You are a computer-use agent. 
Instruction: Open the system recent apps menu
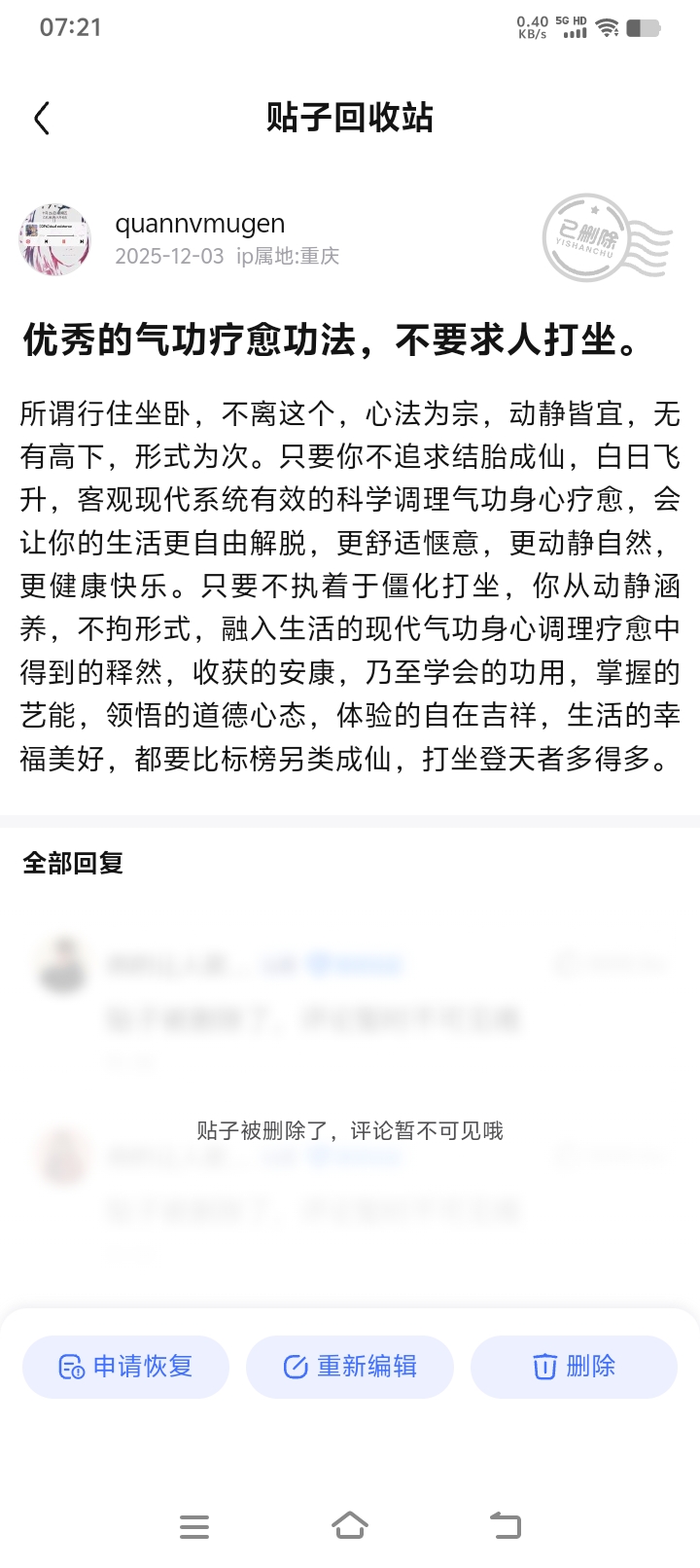pos(194,1526)
